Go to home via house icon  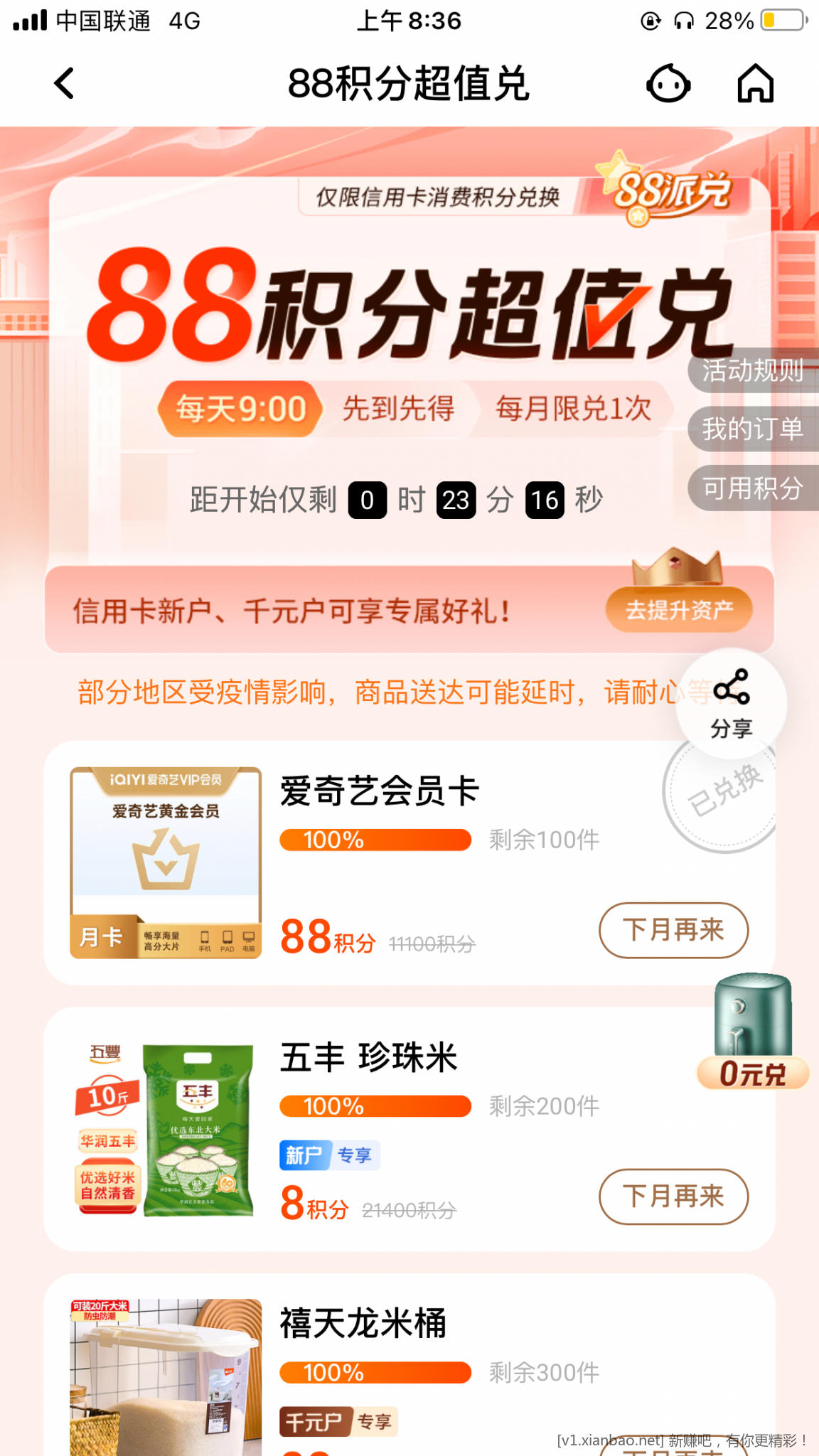[x=755, y=83]
